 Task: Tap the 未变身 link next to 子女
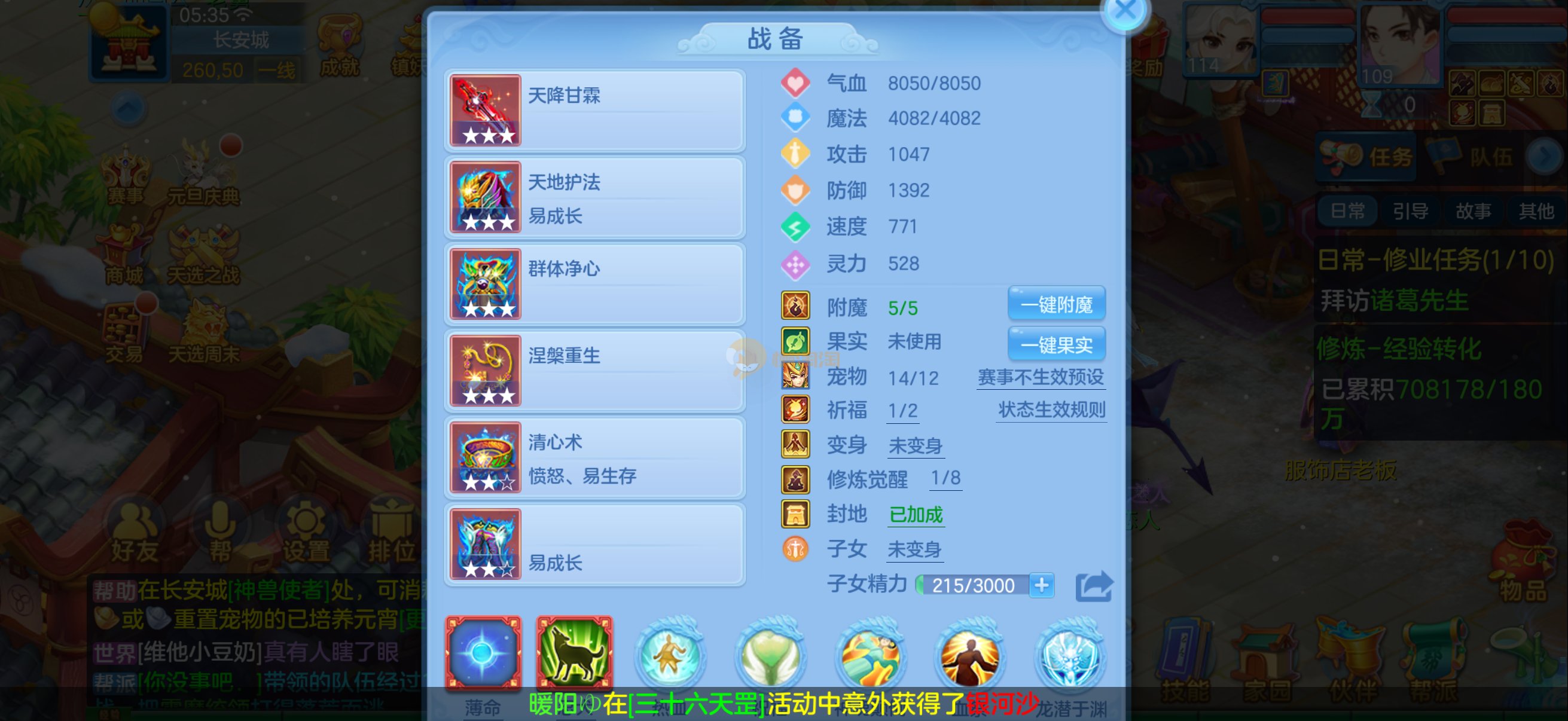(x=914, y=549)
